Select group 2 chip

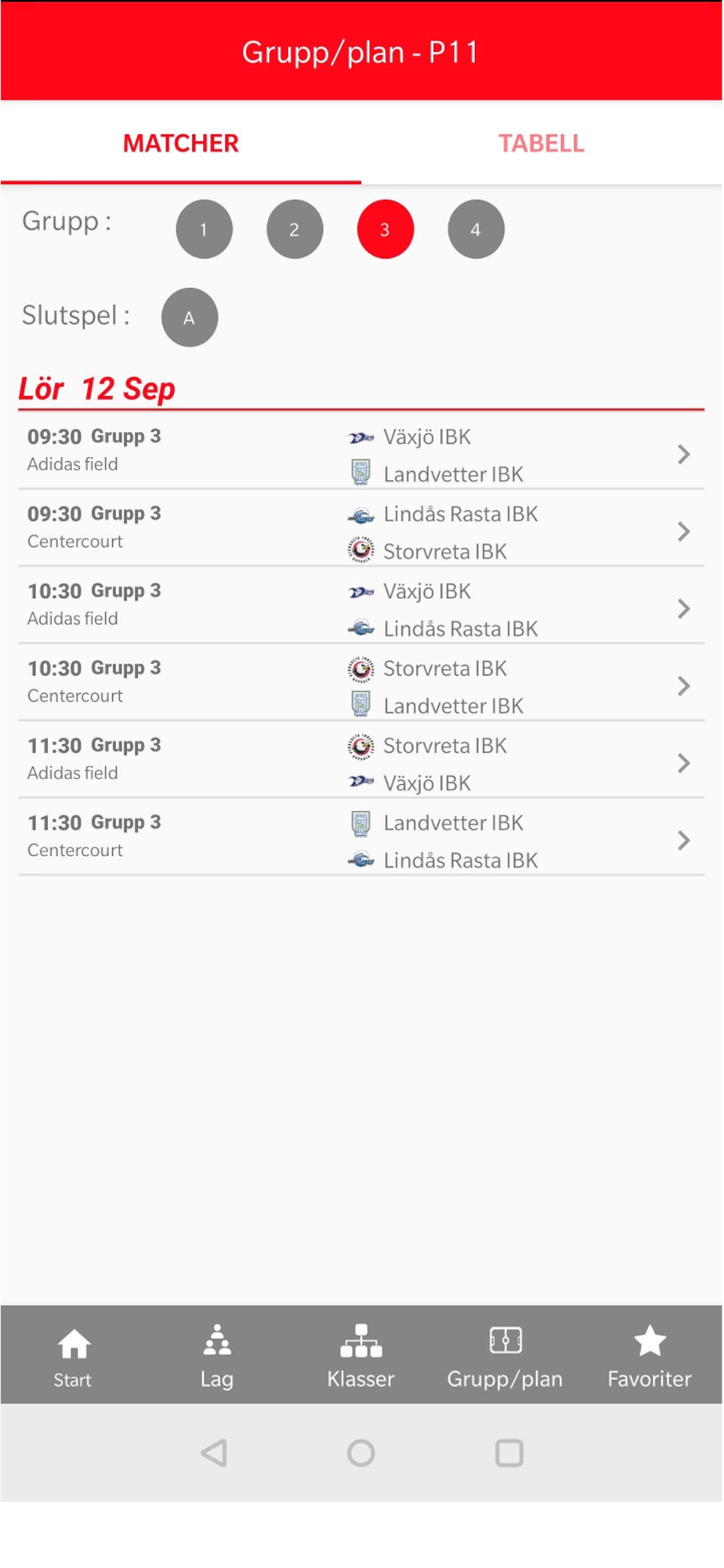click(x=295, y=229)
